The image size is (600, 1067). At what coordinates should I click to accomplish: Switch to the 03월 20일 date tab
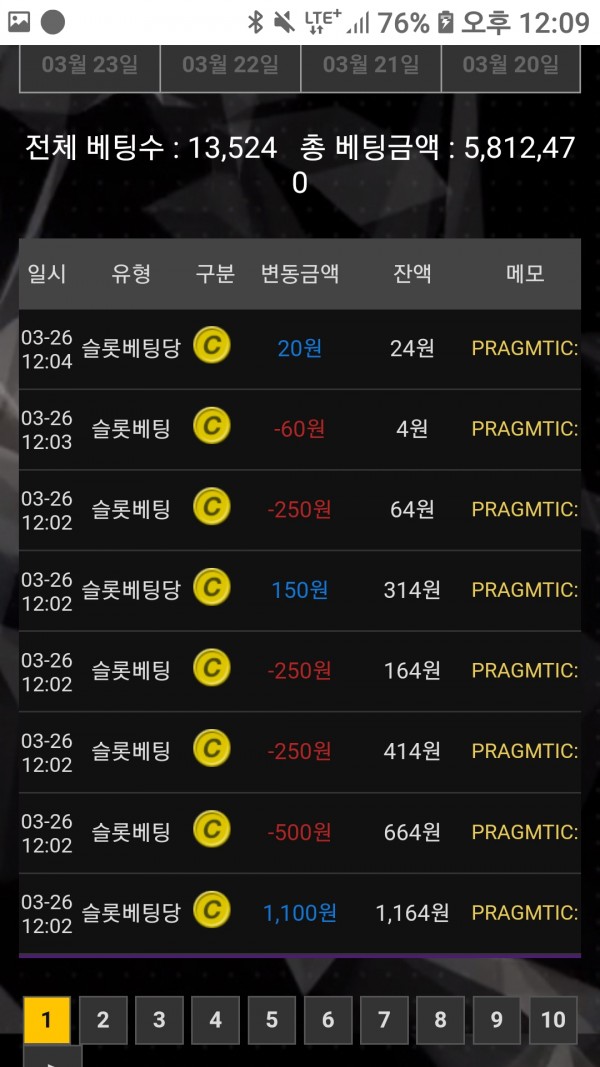[511, 66]
